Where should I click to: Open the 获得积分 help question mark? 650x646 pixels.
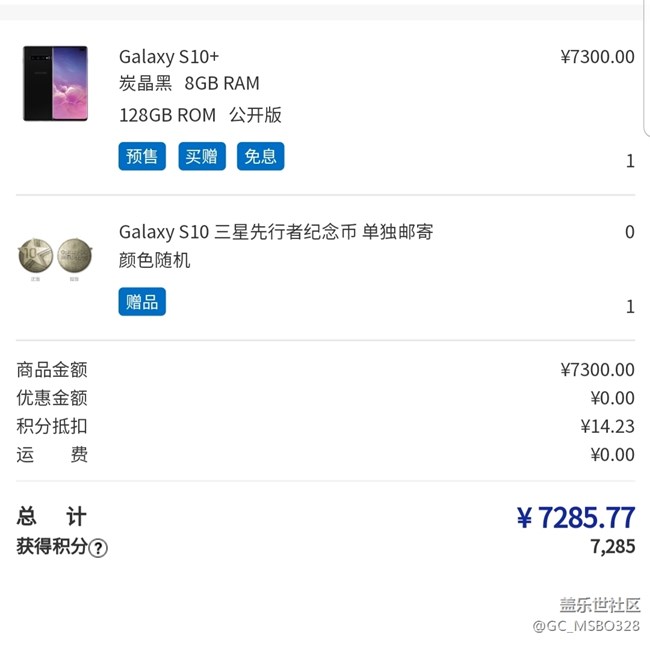98,548
